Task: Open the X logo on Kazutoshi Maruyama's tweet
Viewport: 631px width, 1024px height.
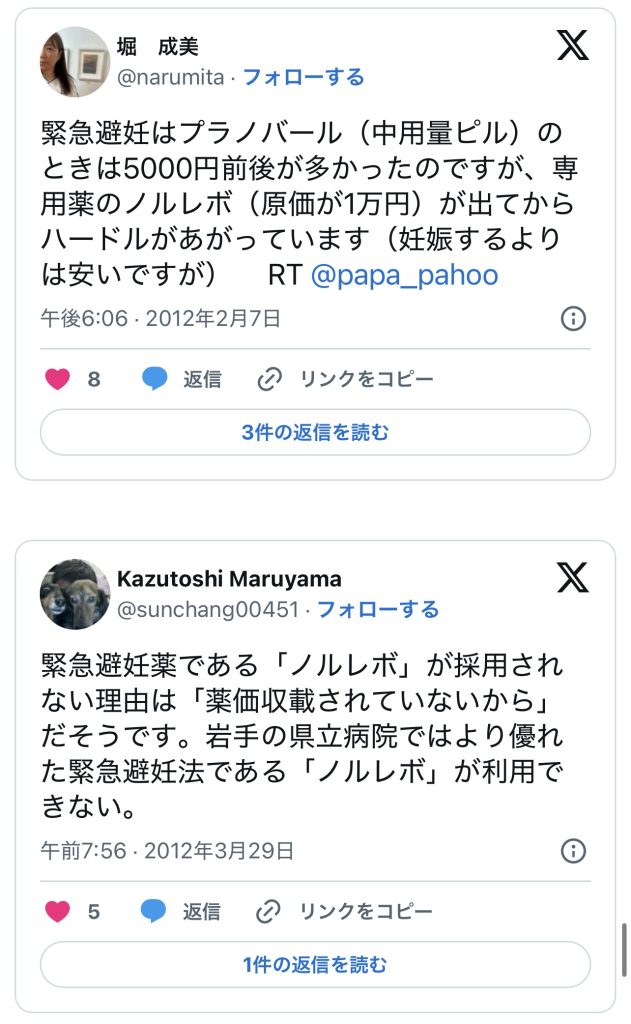Action: 572,577
